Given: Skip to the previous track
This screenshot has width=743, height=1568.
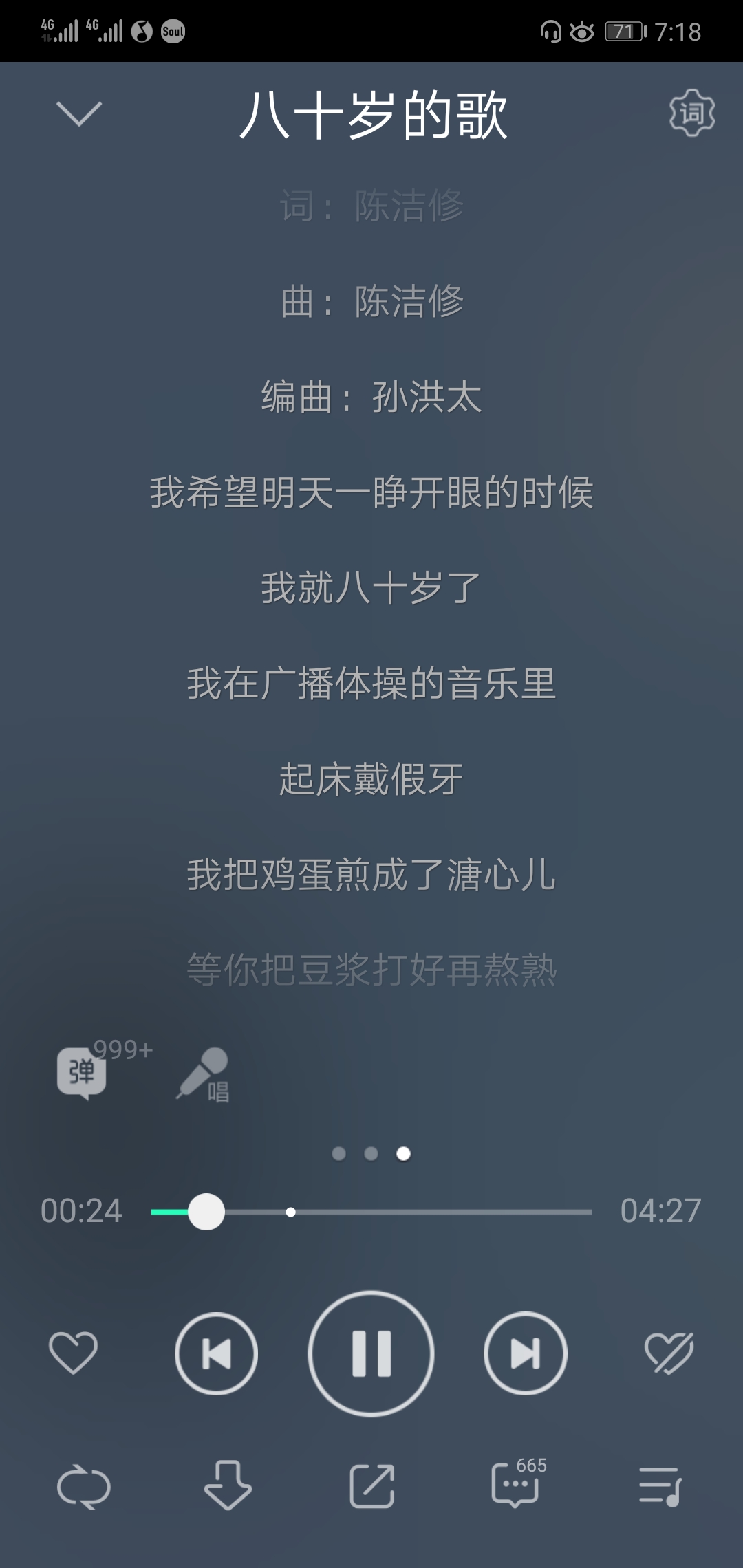Looking at the screenshot, I should [x=216, y=1353].
